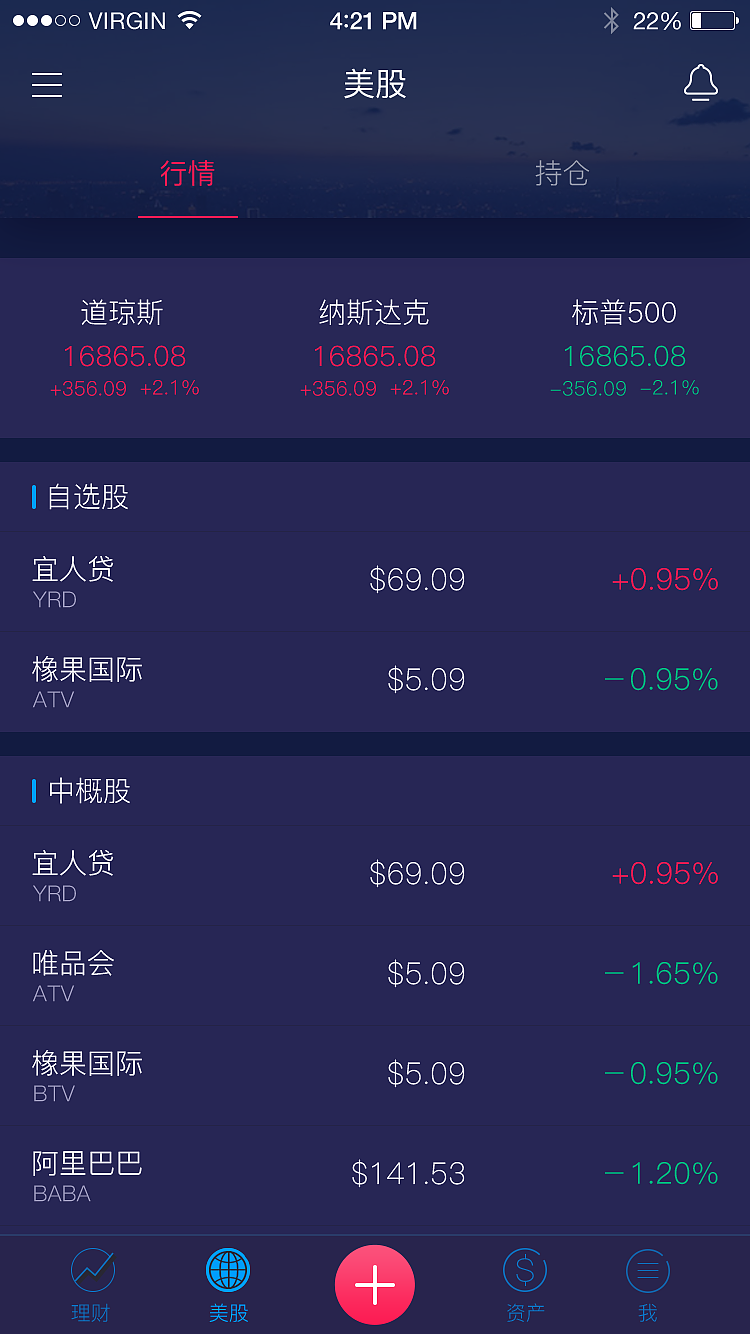The height and width of the screenshot is (1334, 750).
Task: Expand the 中概股 section
Action: 88,790
